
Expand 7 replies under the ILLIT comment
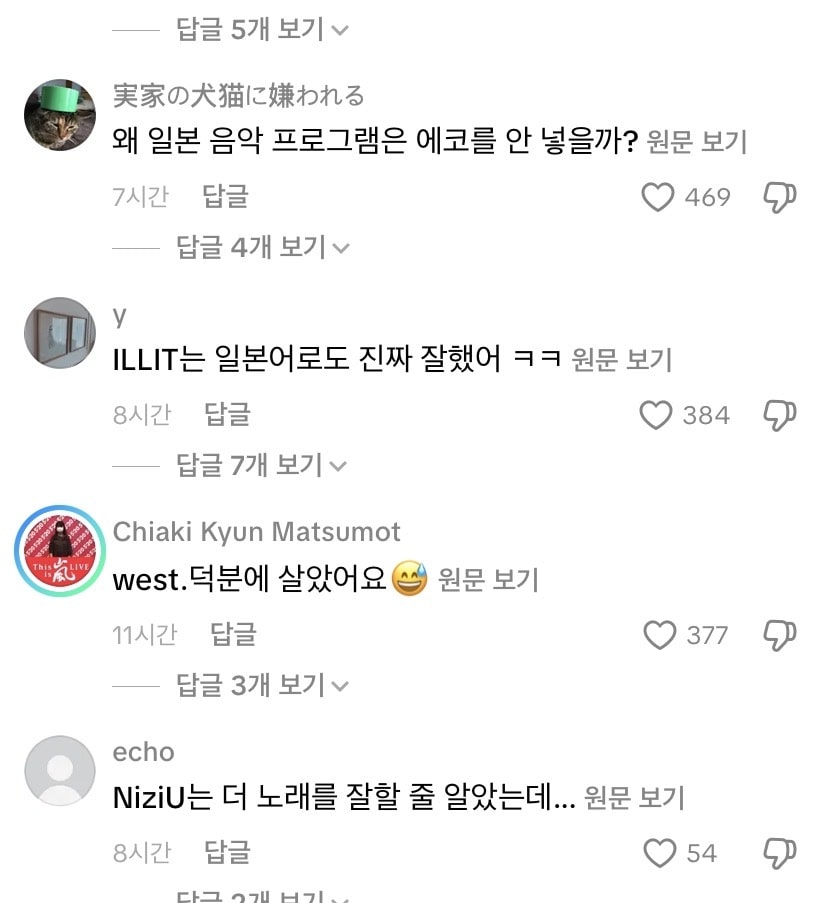(262, 464)
